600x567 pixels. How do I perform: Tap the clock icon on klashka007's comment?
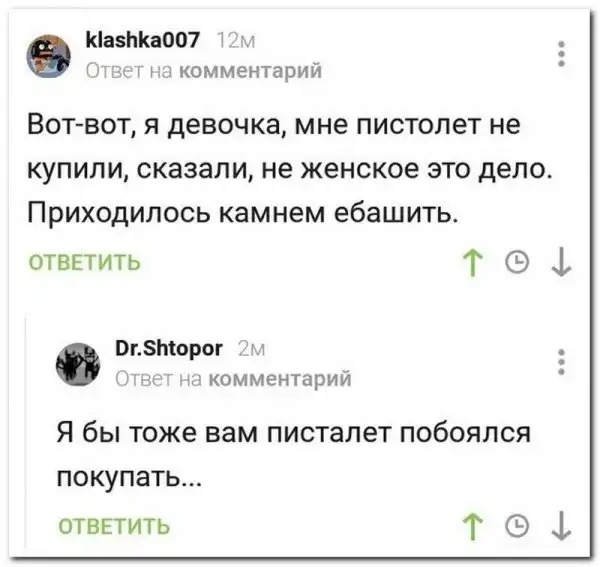[516, 263]
